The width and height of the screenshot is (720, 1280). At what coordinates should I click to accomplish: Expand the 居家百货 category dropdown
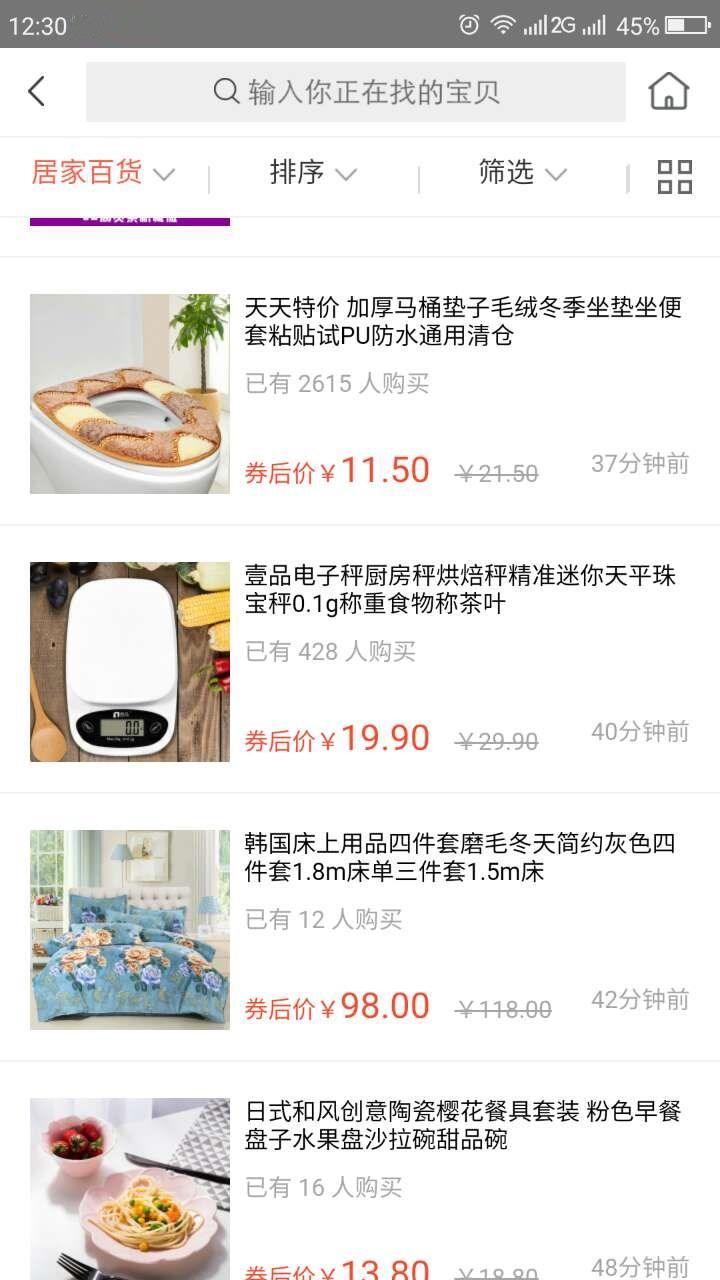103,173
